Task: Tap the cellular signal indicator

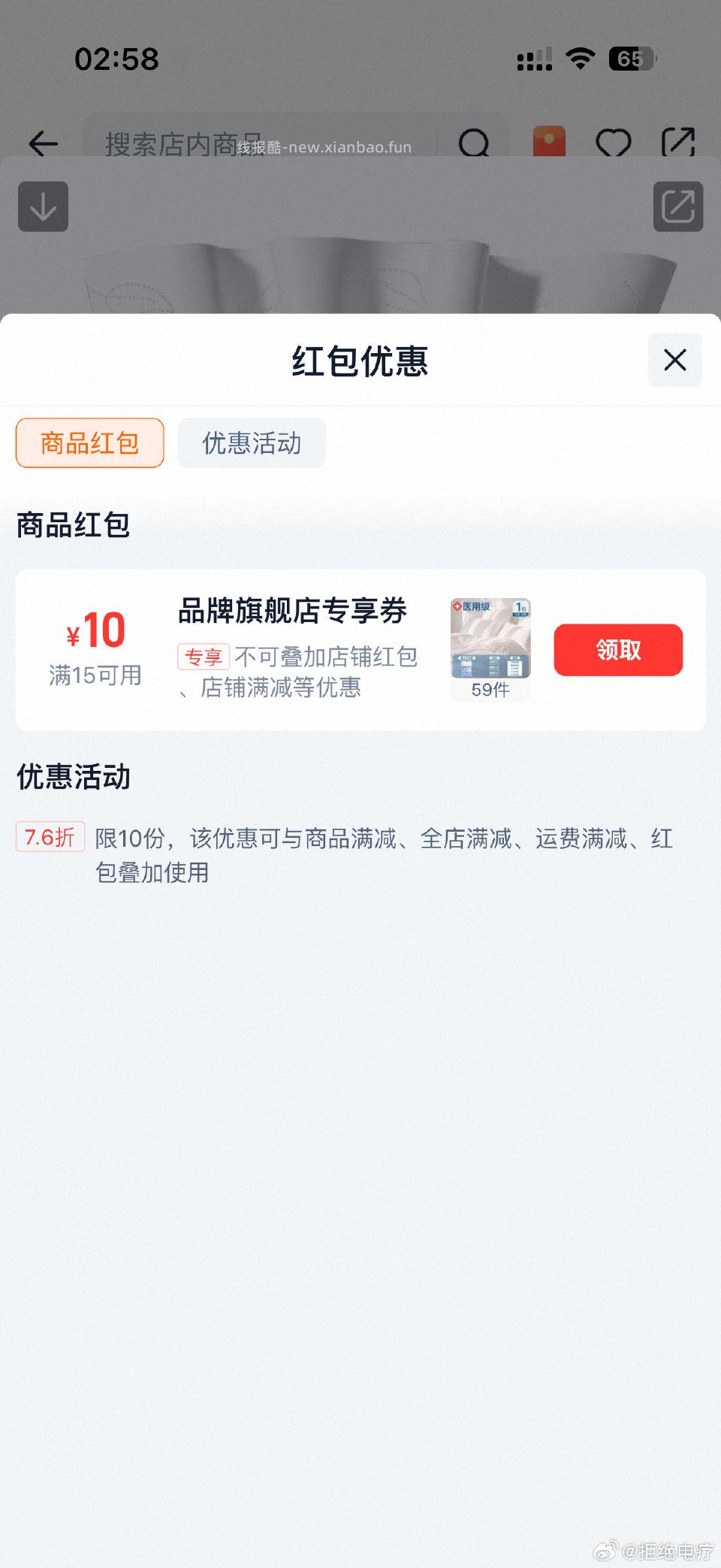Action: pos(534,58)
